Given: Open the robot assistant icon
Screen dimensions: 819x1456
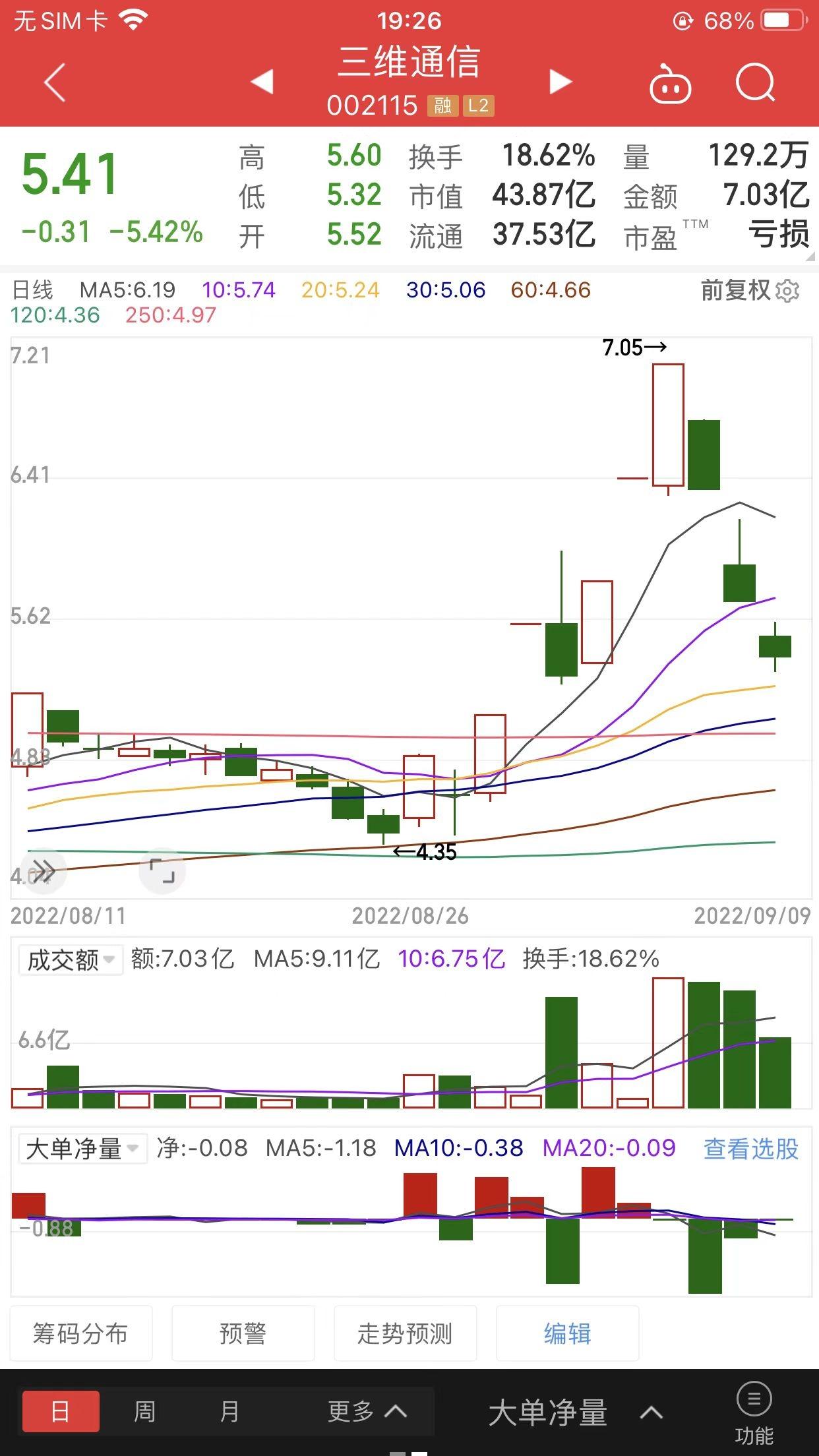Looking at the screenshot, I should coord(670,84).
